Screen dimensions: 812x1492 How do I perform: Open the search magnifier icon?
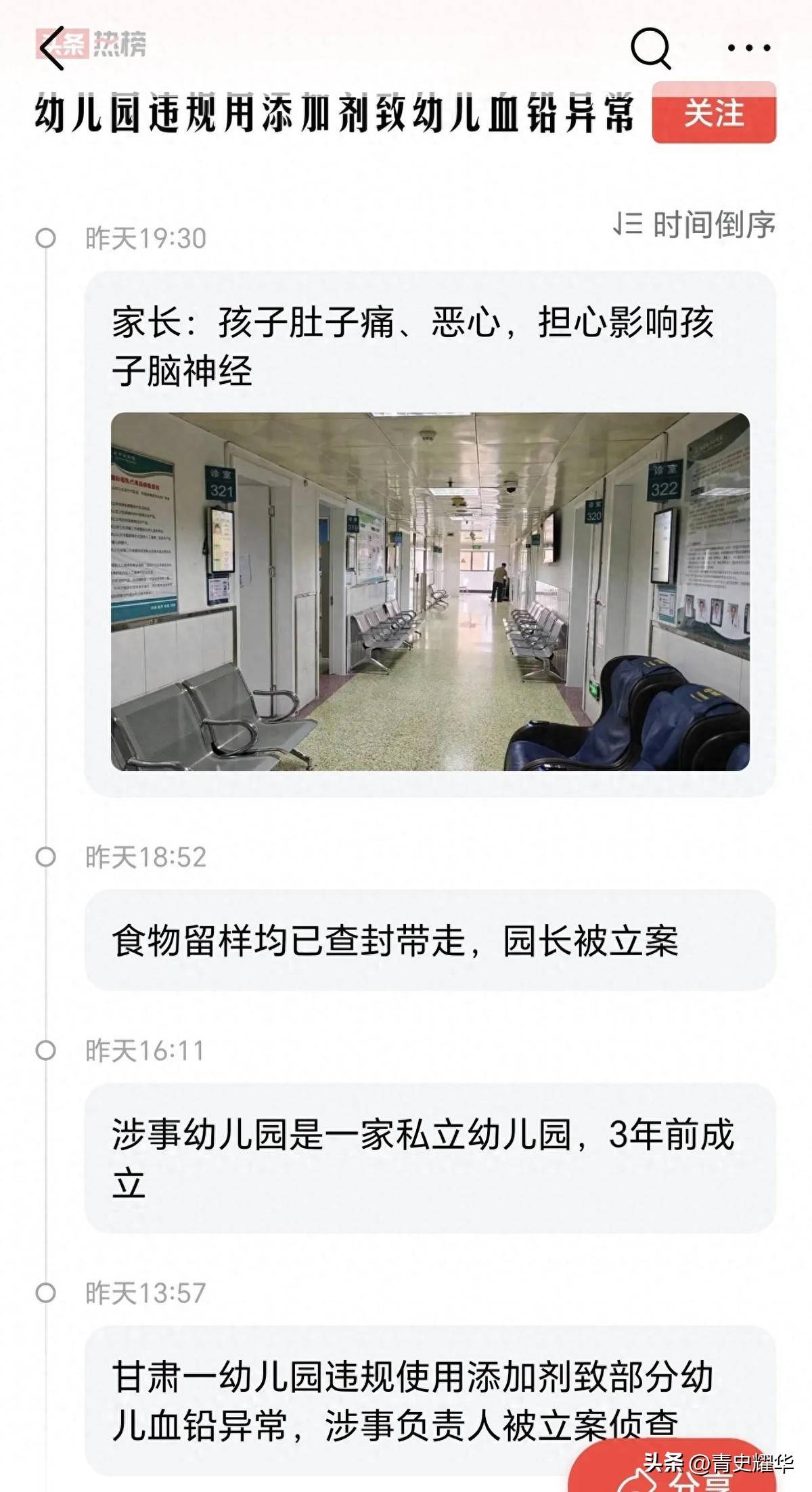pyautogui.click(x=651, y=48)
